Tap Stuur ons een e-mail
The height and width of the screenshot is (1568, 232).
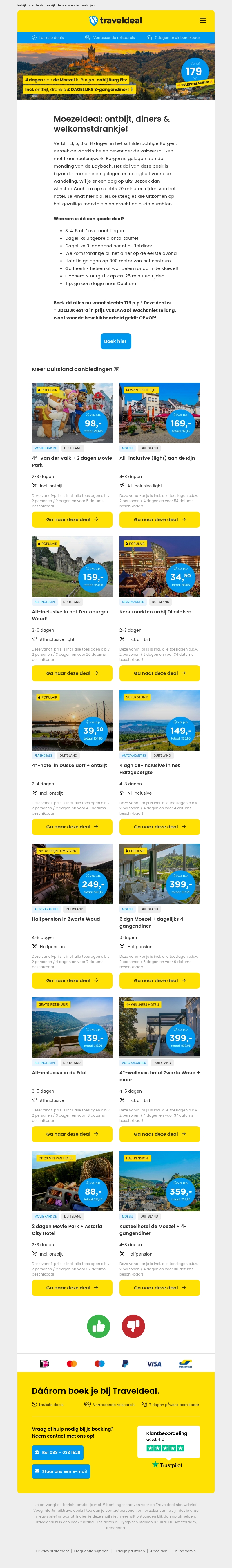[x=61, y=1471]
